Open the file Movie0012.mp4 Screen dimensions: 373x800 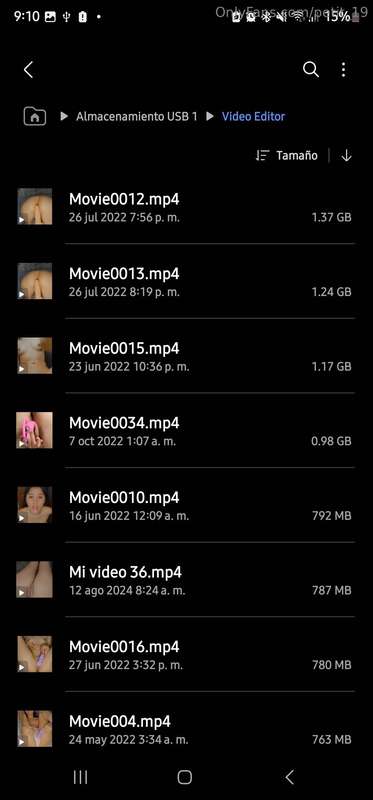click(x=186, y=207)
